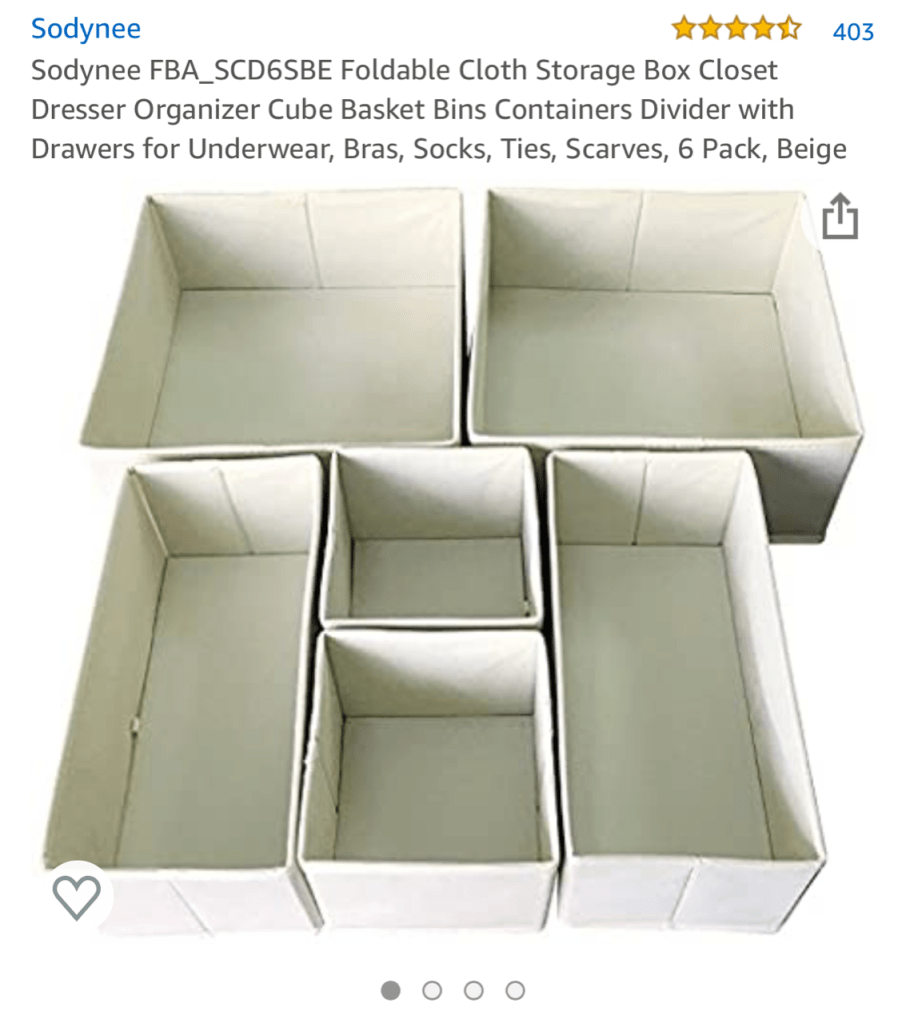Open the 403 customer ratings
This screenshot has width=906, height=1023.
coord(853,31)
